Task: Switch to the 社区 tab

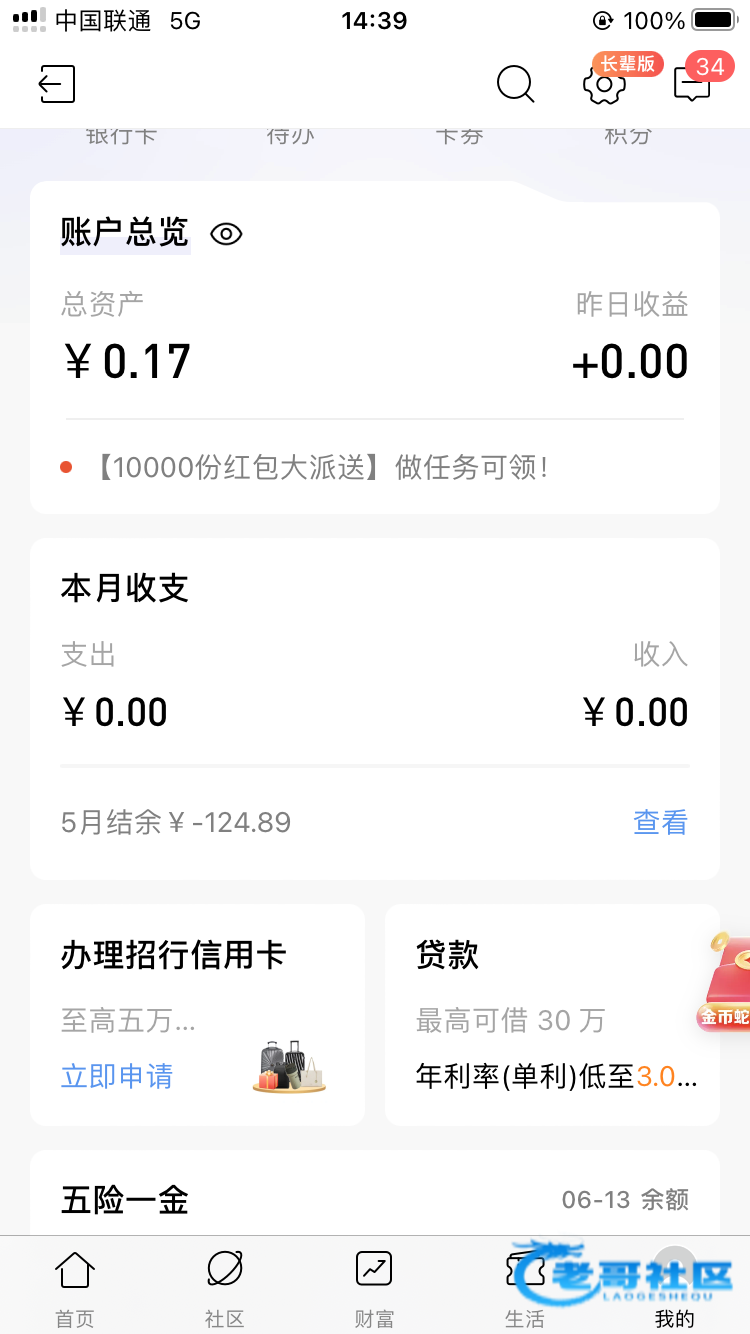Action: [x=224, y=1287]
